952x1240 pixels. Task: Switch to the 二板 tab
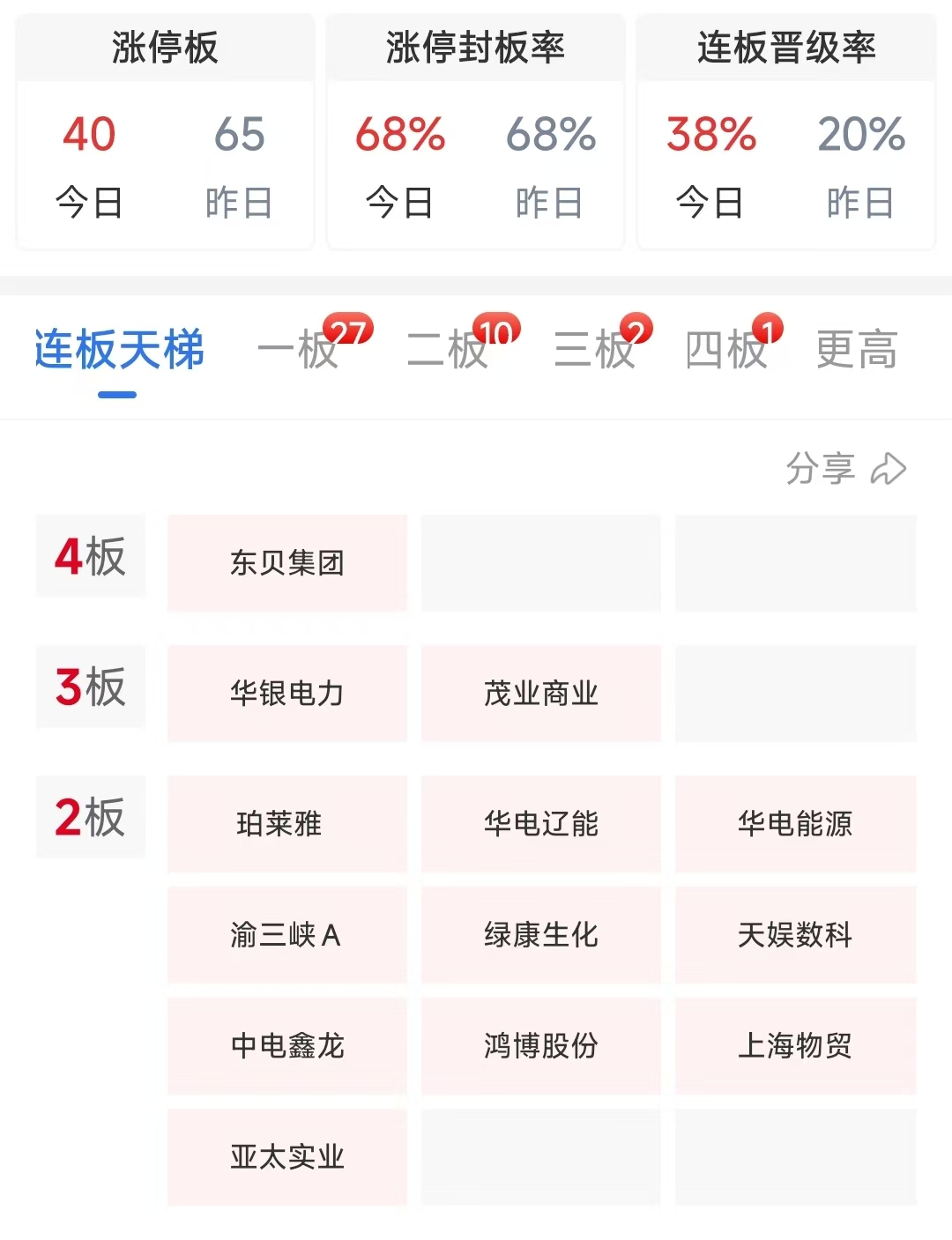(449, 350)
